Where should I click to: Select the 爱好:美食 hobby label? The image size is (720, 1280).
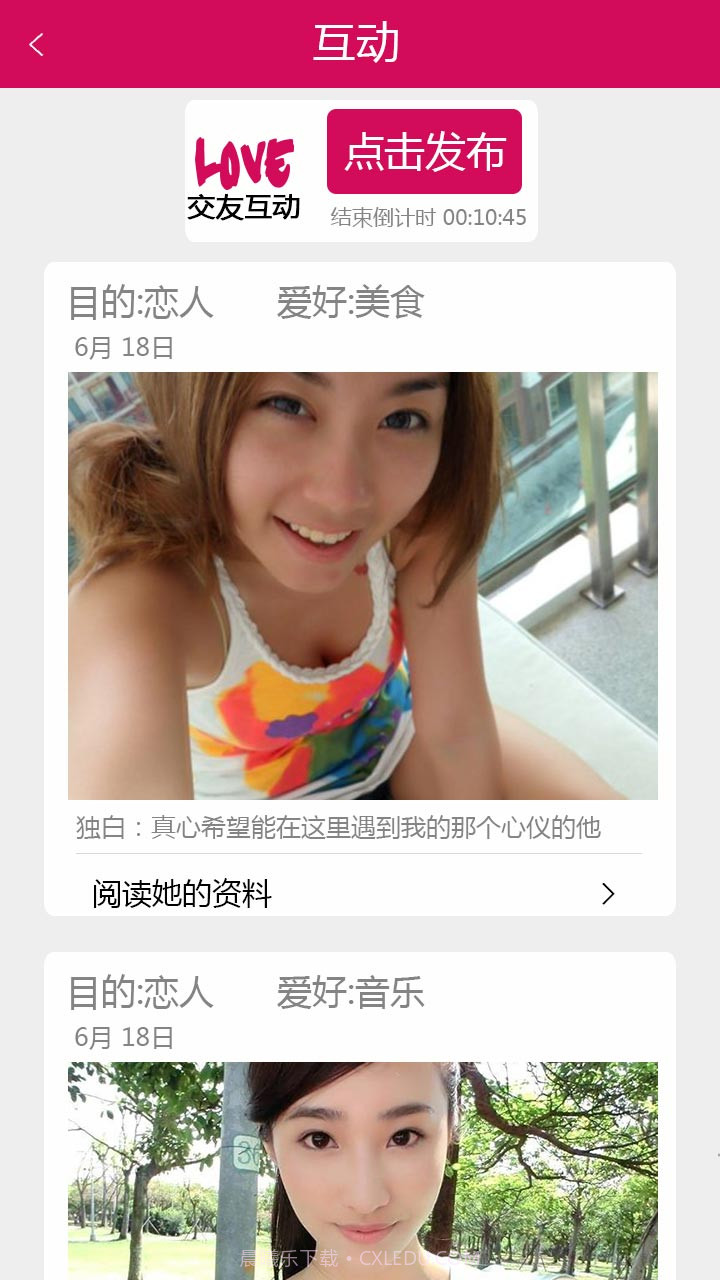[351, 303]
